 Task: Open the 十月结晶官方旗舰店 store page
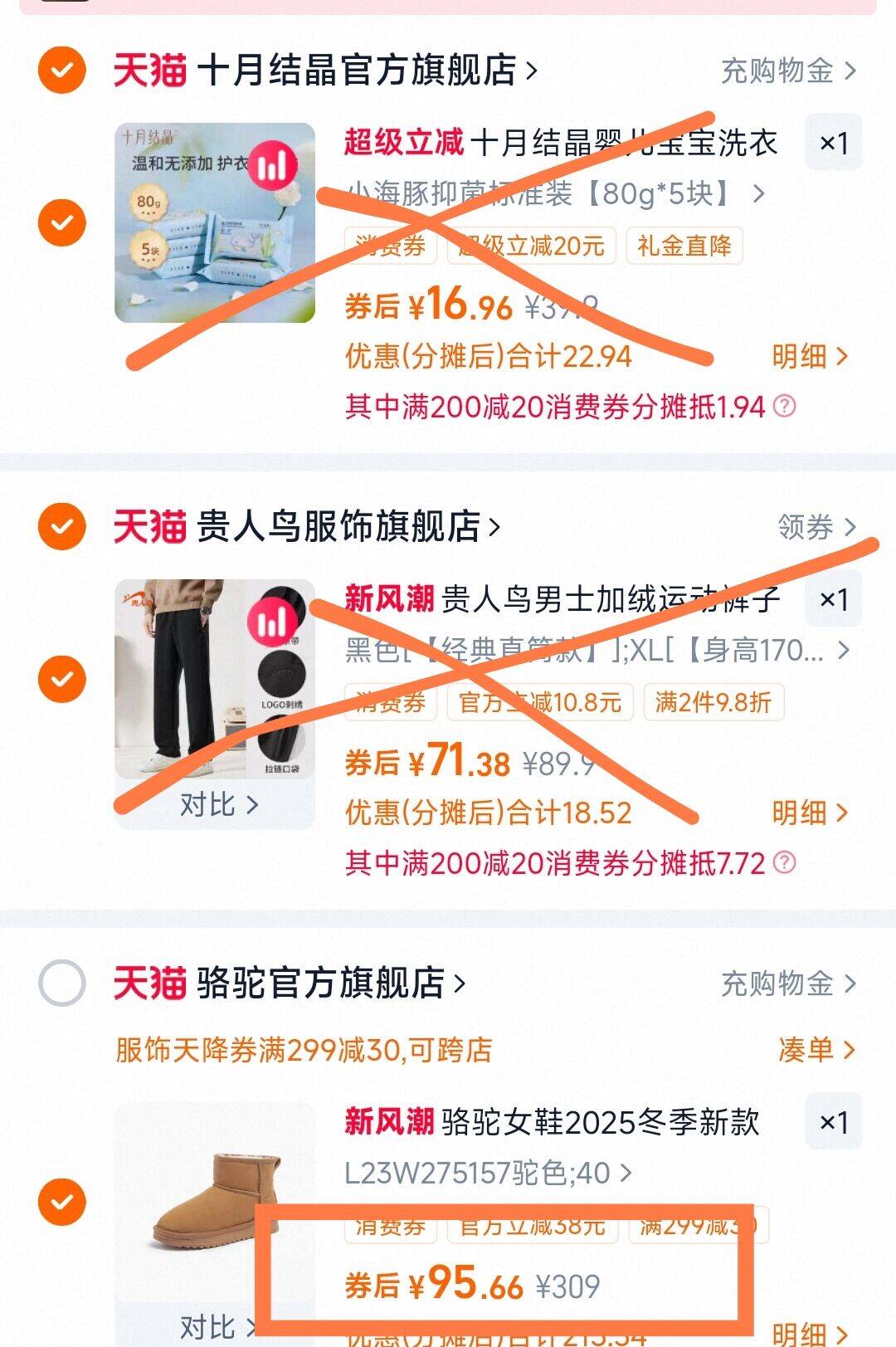[357, 71]
